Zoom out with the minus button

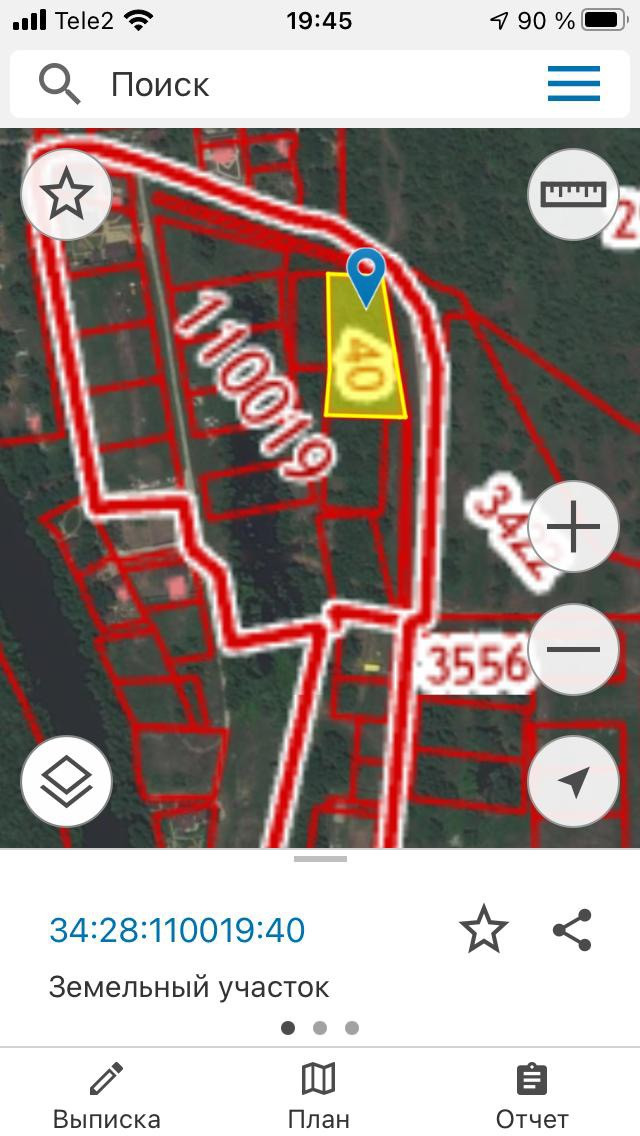pos(573,650)
